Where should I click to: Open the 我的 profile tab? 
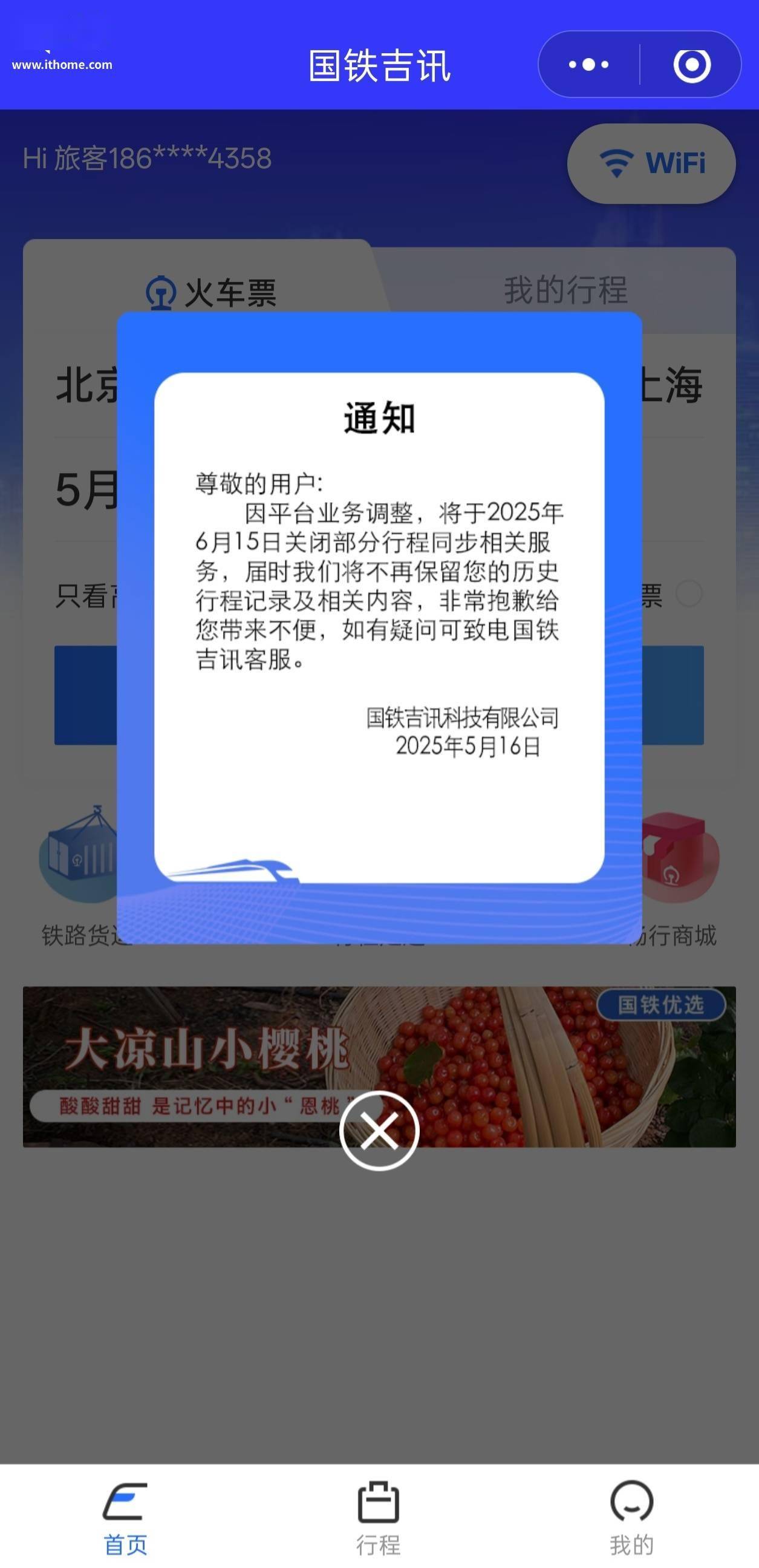pos(631,1517)
